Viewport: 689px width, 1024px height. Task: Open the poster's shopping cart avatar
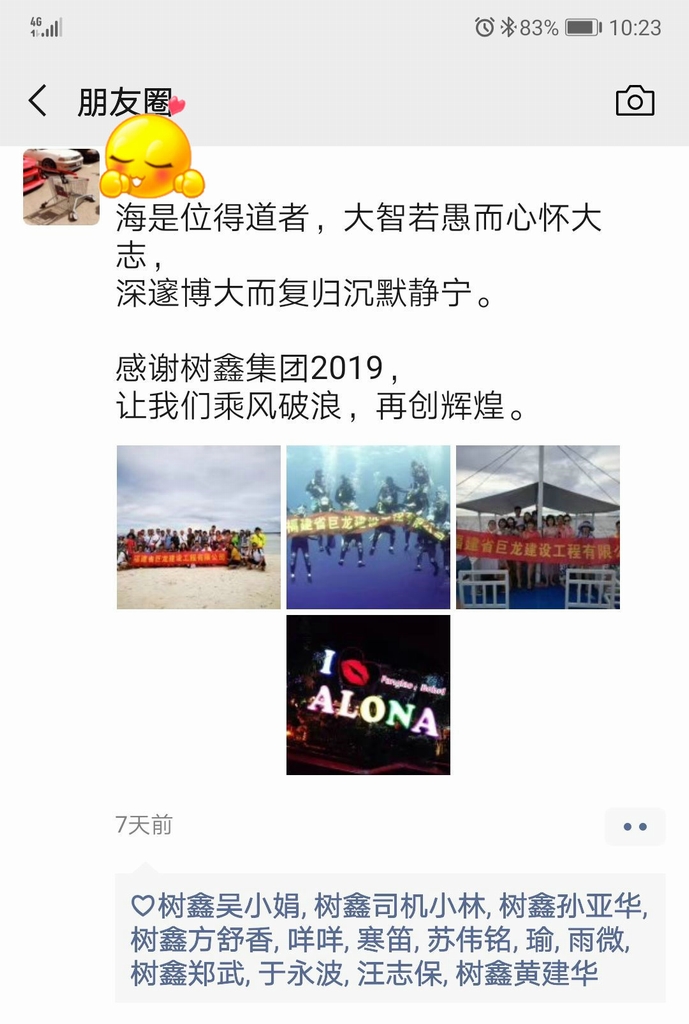click(61, 187)
